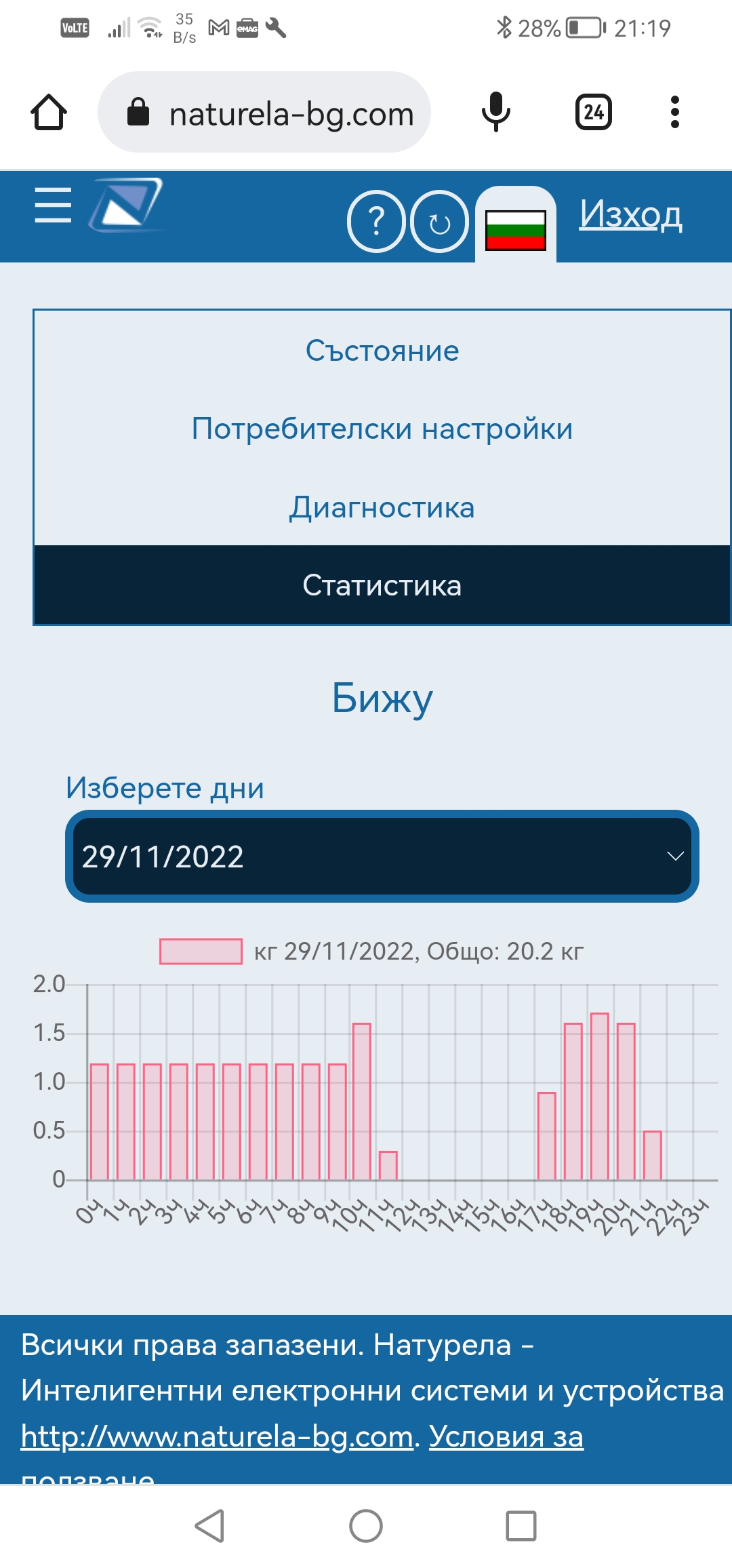Screen dimensions: 732x1568
Task: Open the Състояние tab
Action: click(x=382, y=351)
